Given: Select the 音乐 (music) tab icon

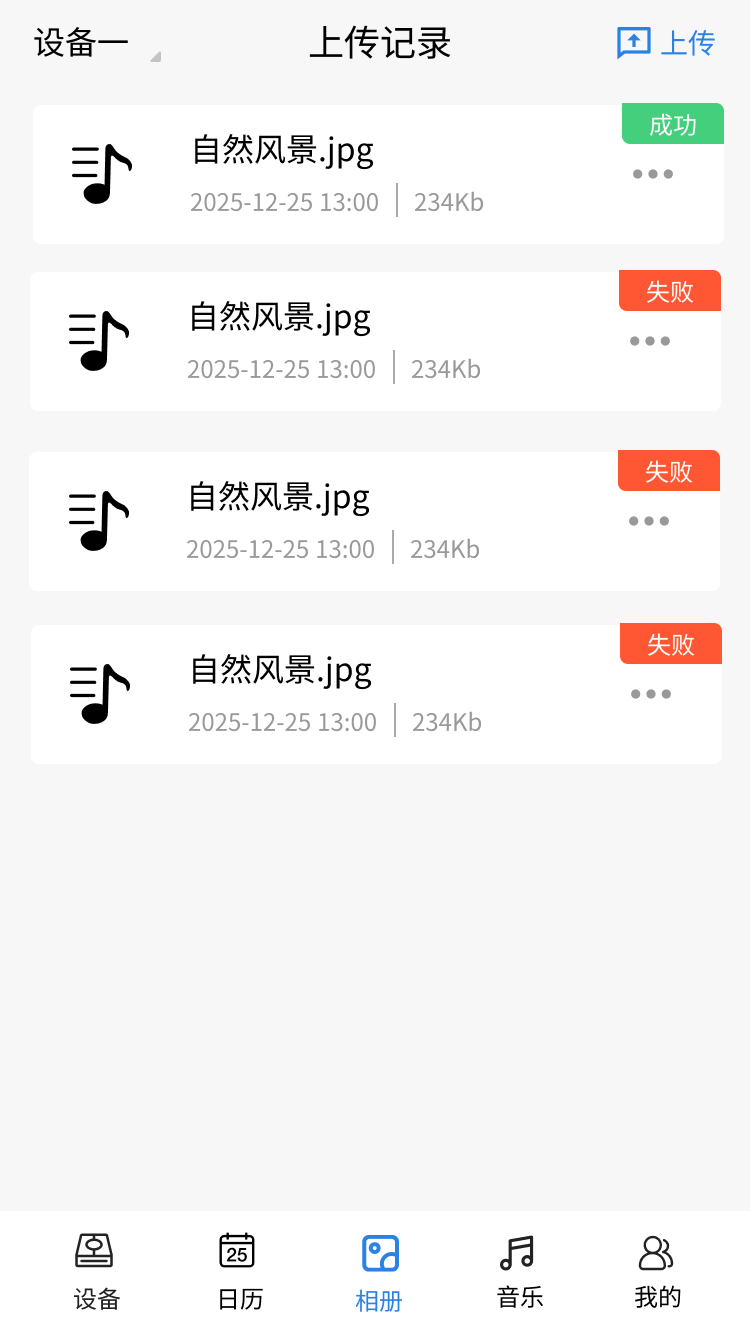Looking at the screenshot, I should click(518, 1250).
